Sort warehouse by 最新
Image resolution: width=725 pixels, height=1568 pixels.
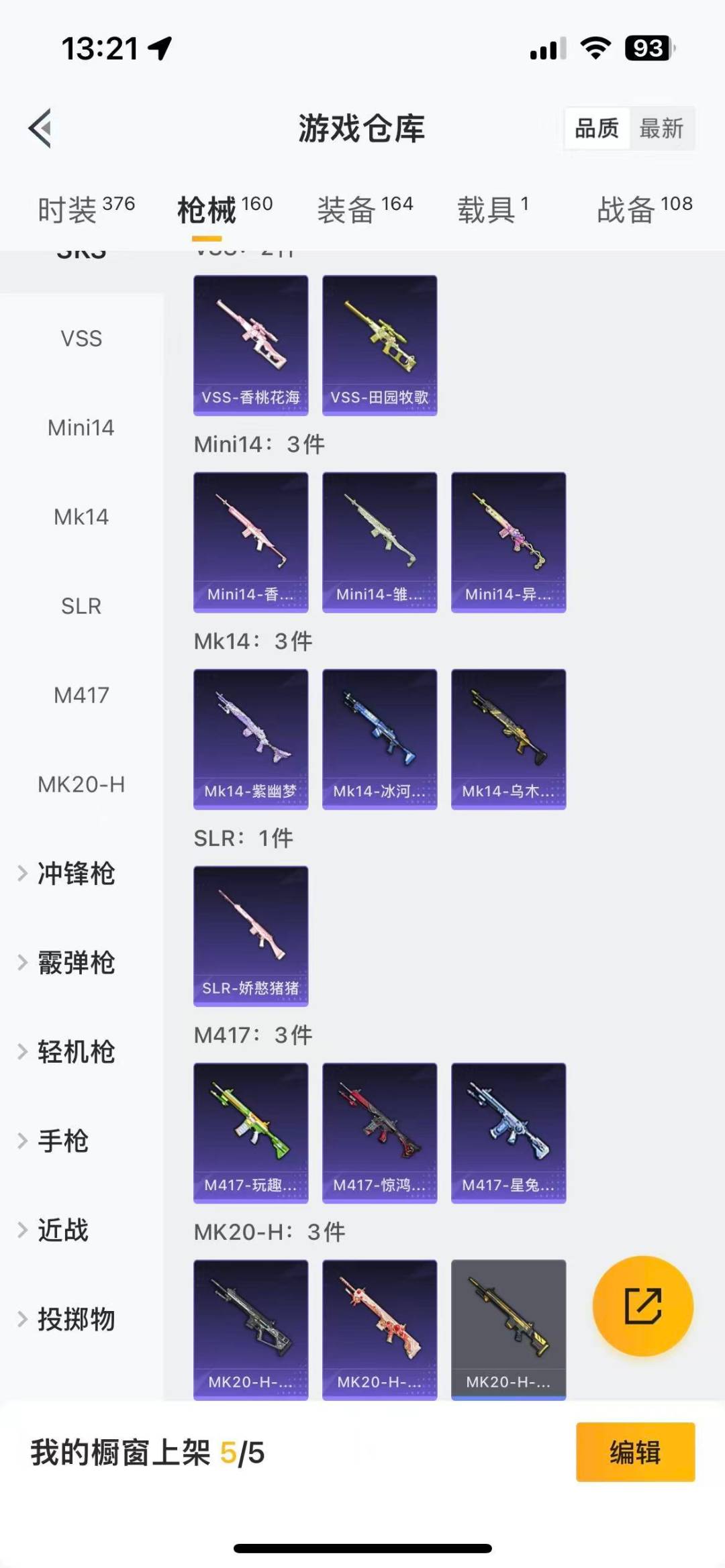click(661, 128)
